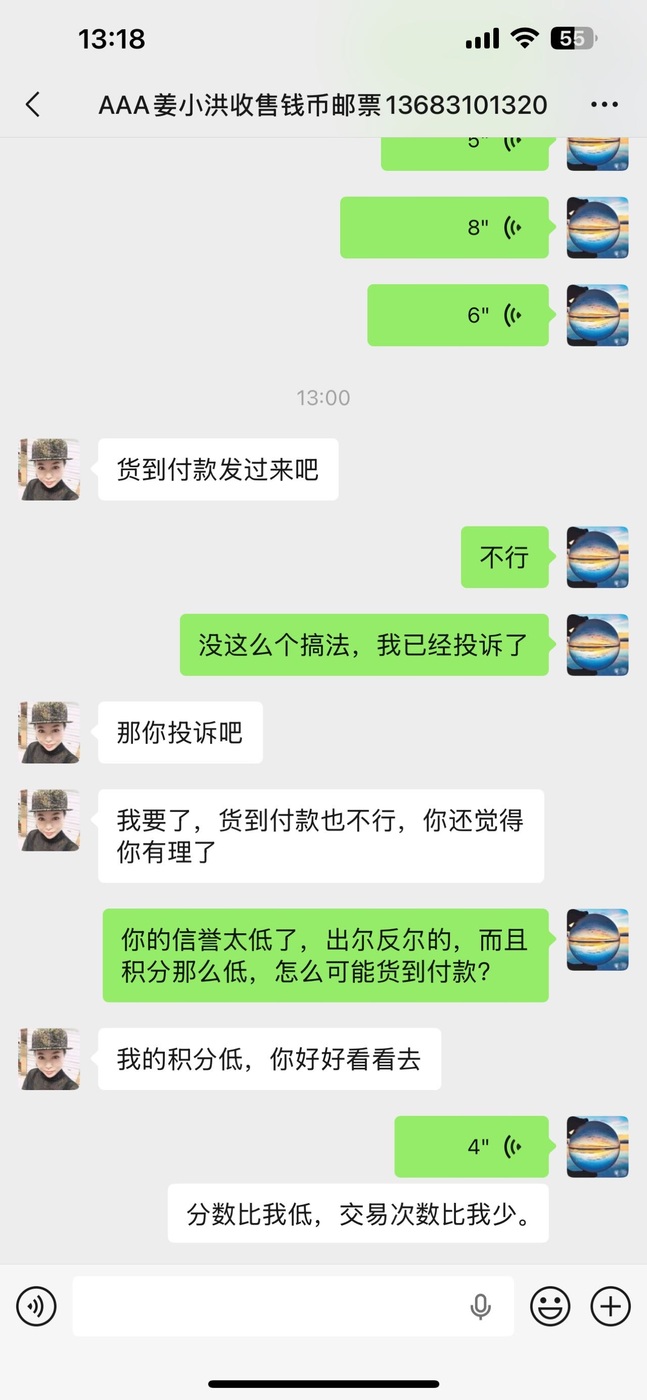Open the contact's avatar beside 货到付款发过来吧
The image size is (647, 1400).
click(49, 469)
